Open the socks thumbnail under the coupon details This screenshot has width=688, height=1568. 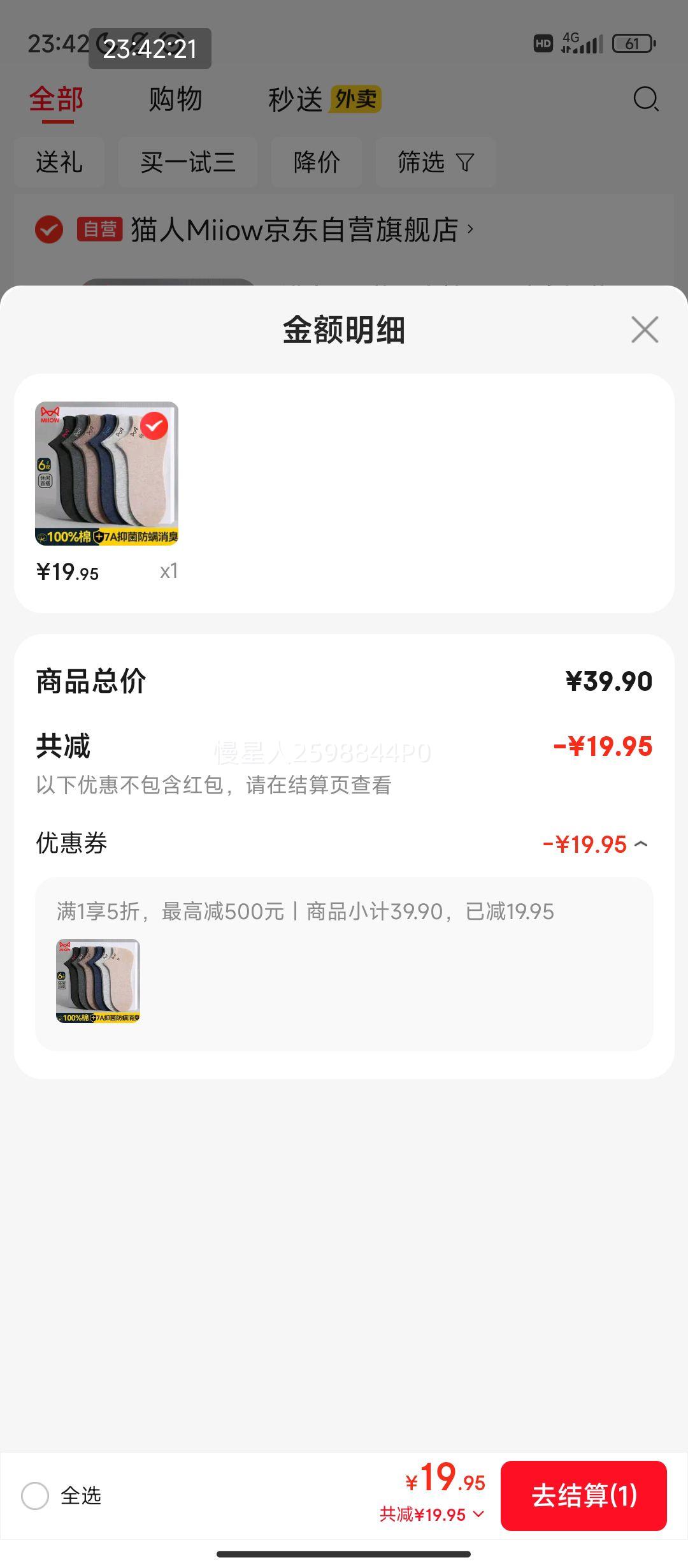coord(98,981)
